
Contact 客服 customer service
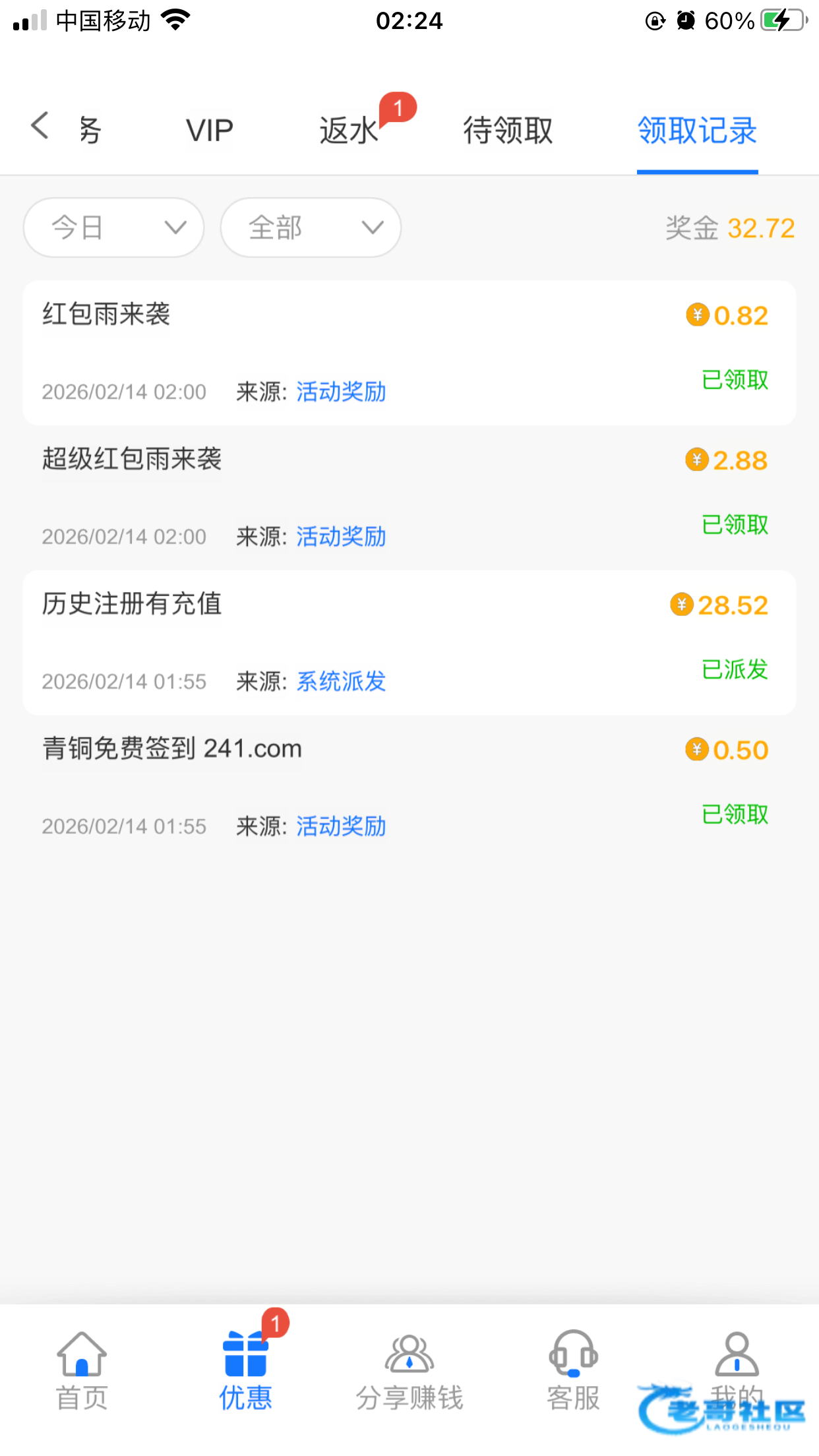[573, 1370]
